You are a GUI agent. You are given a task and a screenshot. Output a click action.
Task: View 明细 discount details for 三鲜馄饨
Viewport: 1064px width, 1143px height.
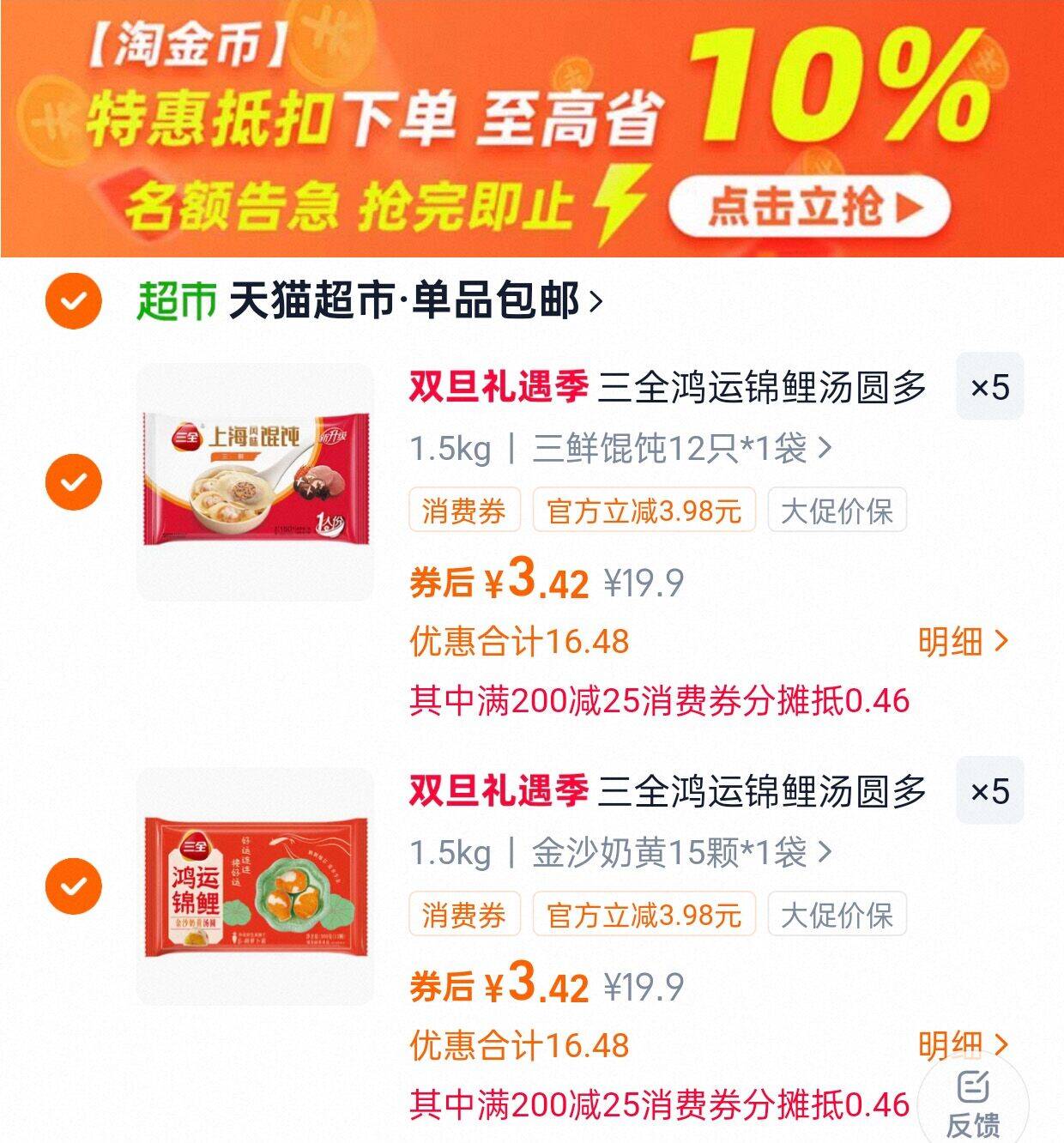tap(963, 641)
